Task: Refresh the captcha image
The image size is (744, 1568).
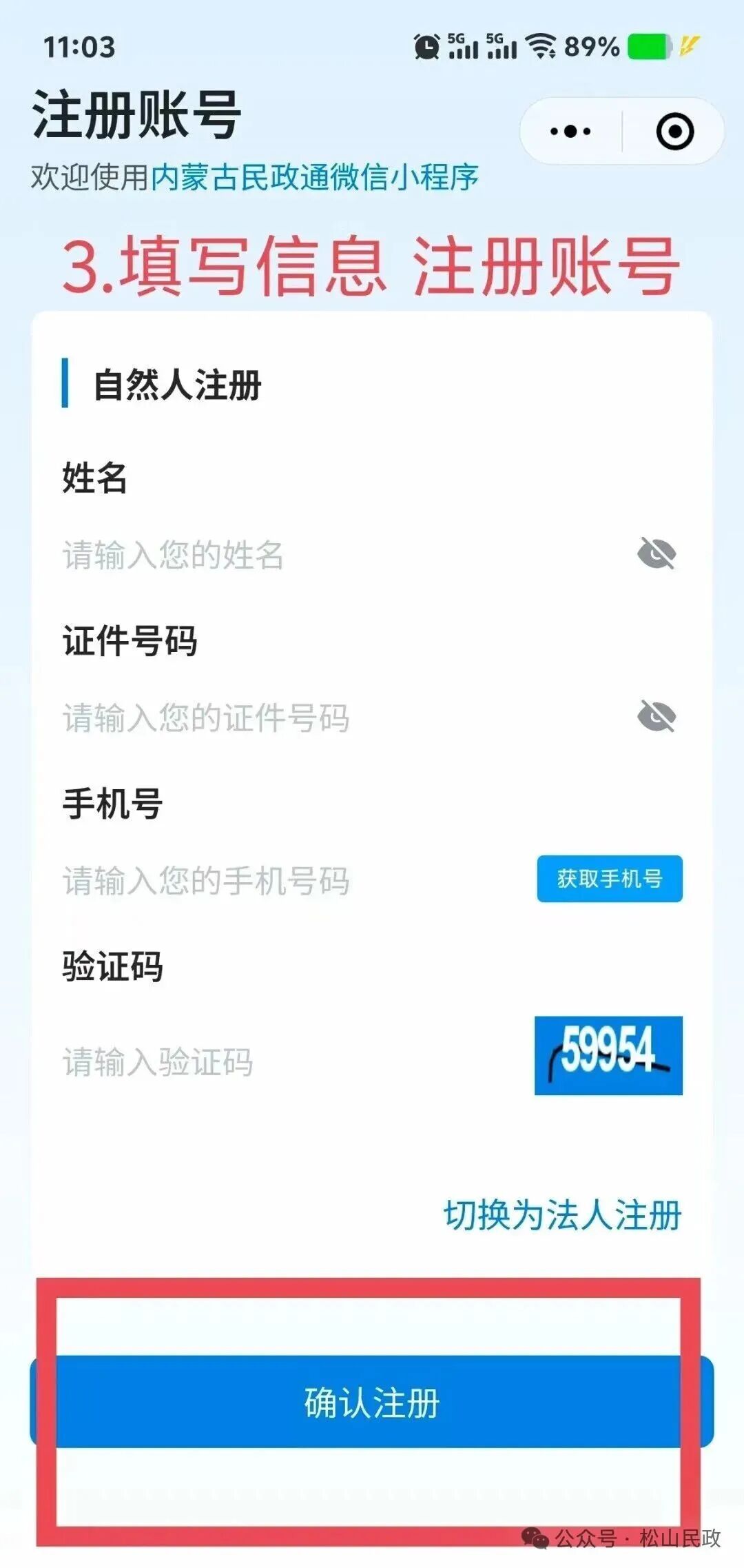Action: point(608,1055)
